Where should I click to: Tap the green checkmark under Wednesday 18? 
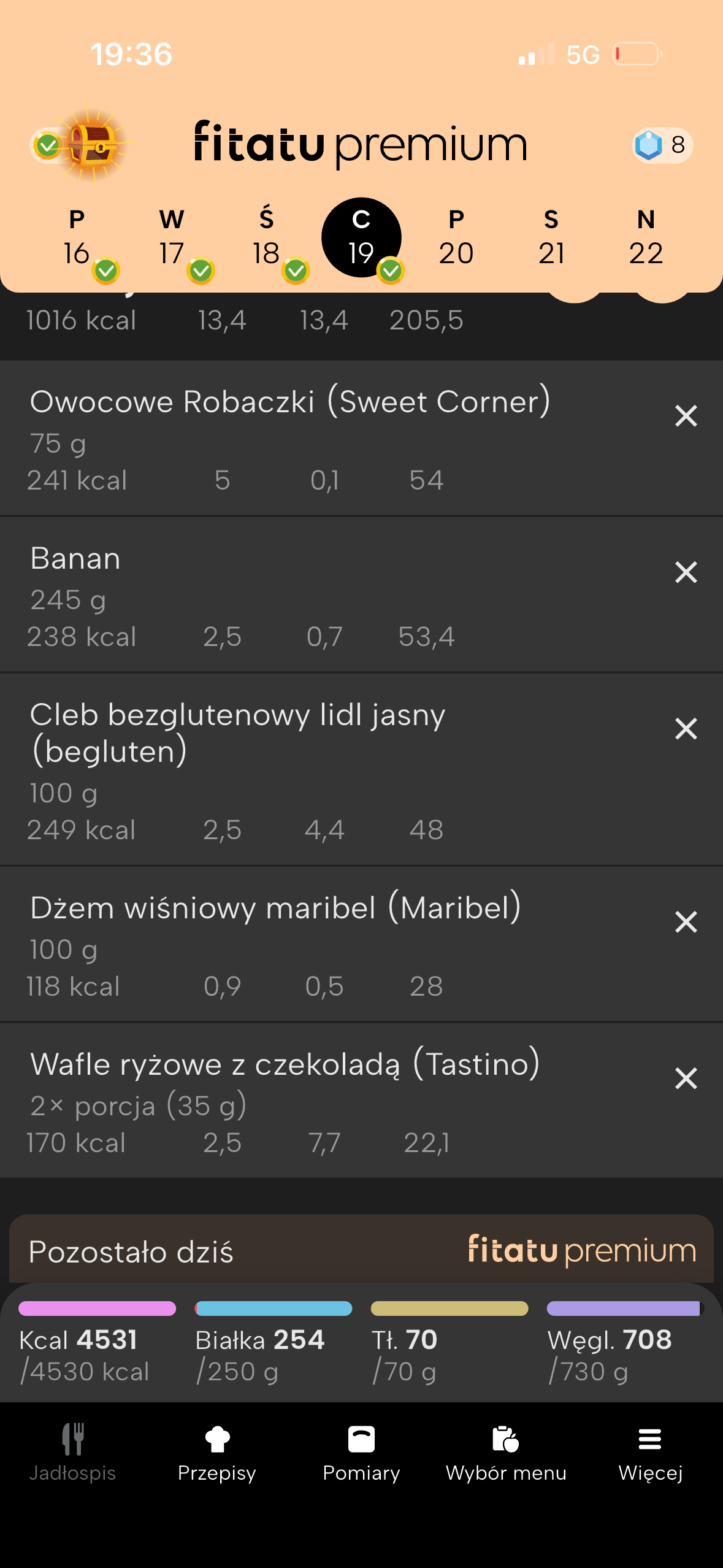pyautogui.click(x=297, y=271)
